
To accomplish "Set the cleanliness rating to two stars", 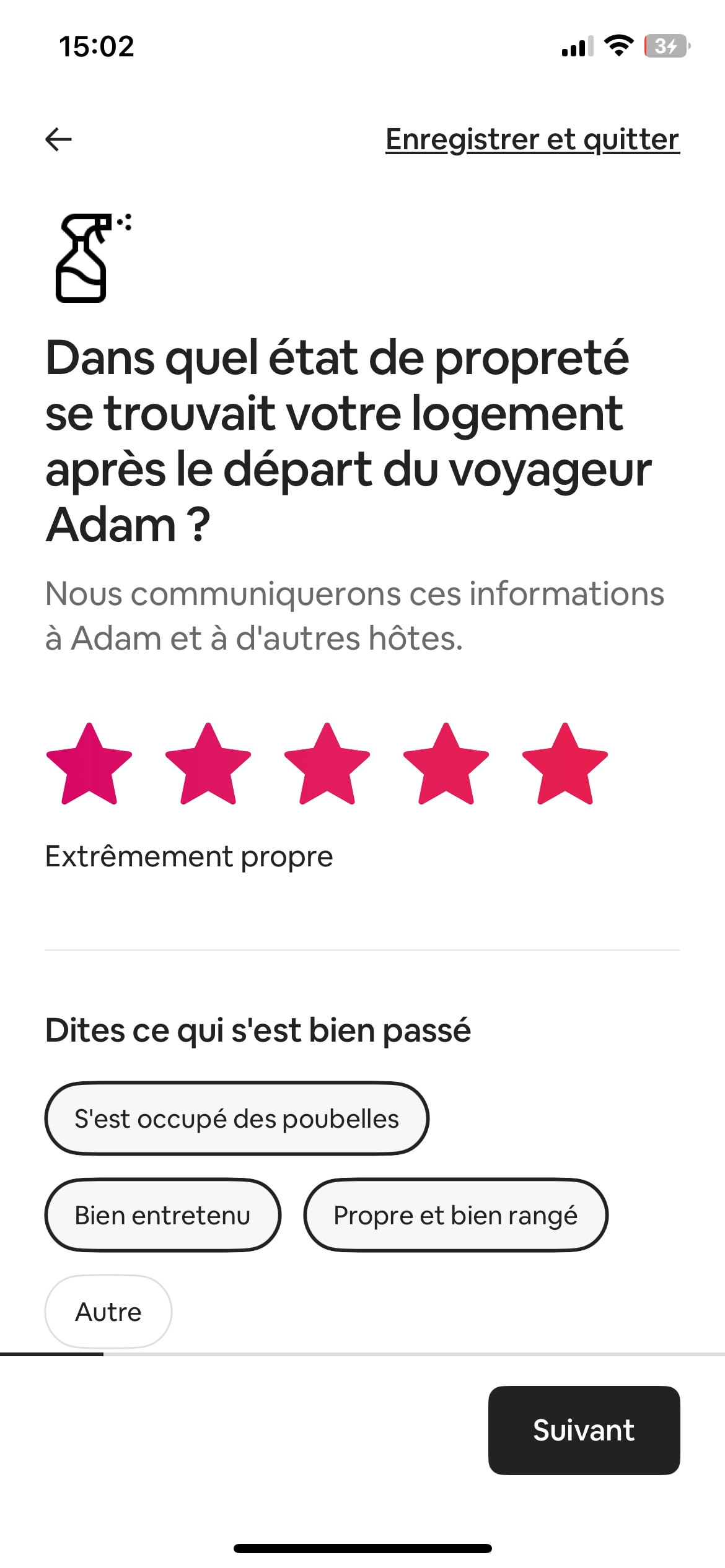I will coord(208,765).
